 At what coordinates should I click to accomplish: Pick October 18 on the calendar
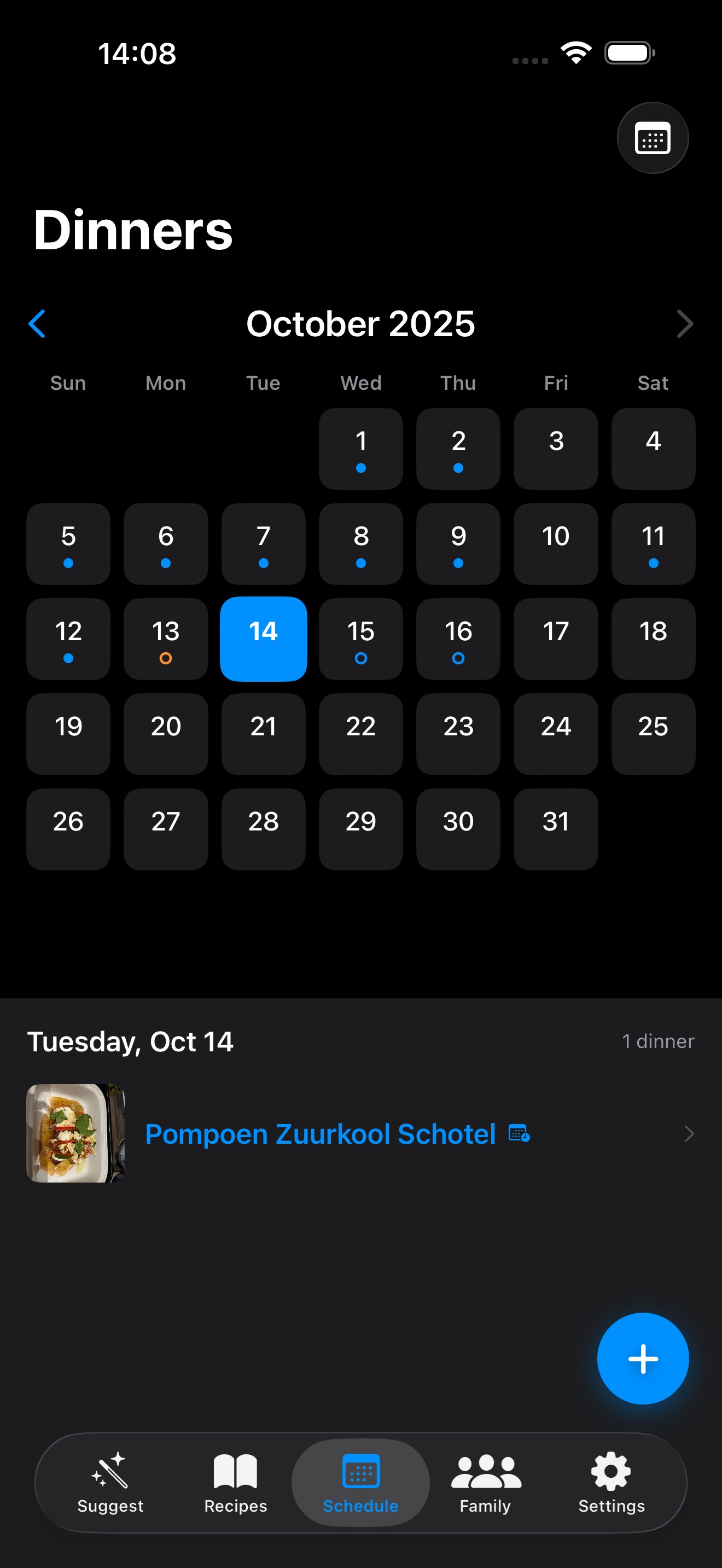(653, 639)
